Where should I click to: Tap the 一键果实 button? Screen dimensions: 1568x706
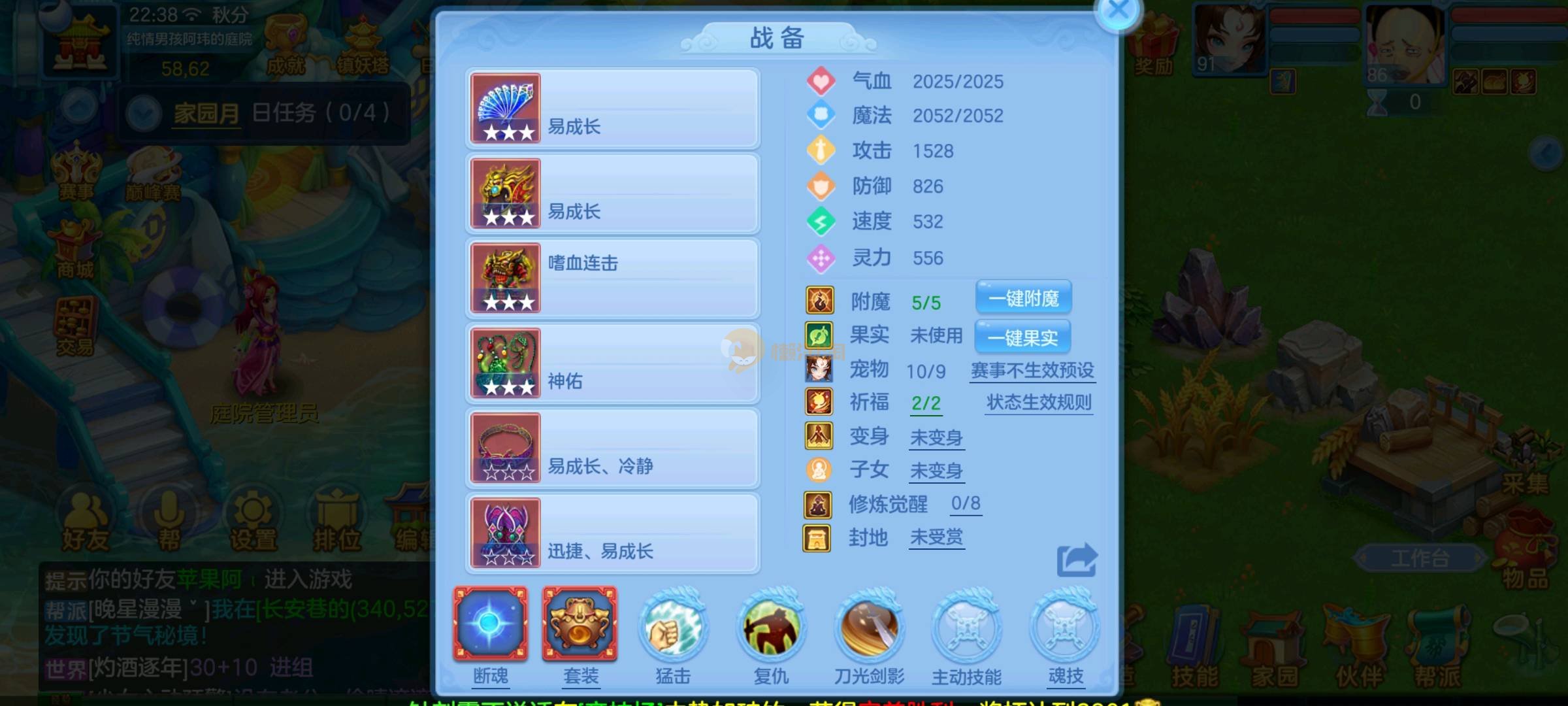coord(1022,337)
